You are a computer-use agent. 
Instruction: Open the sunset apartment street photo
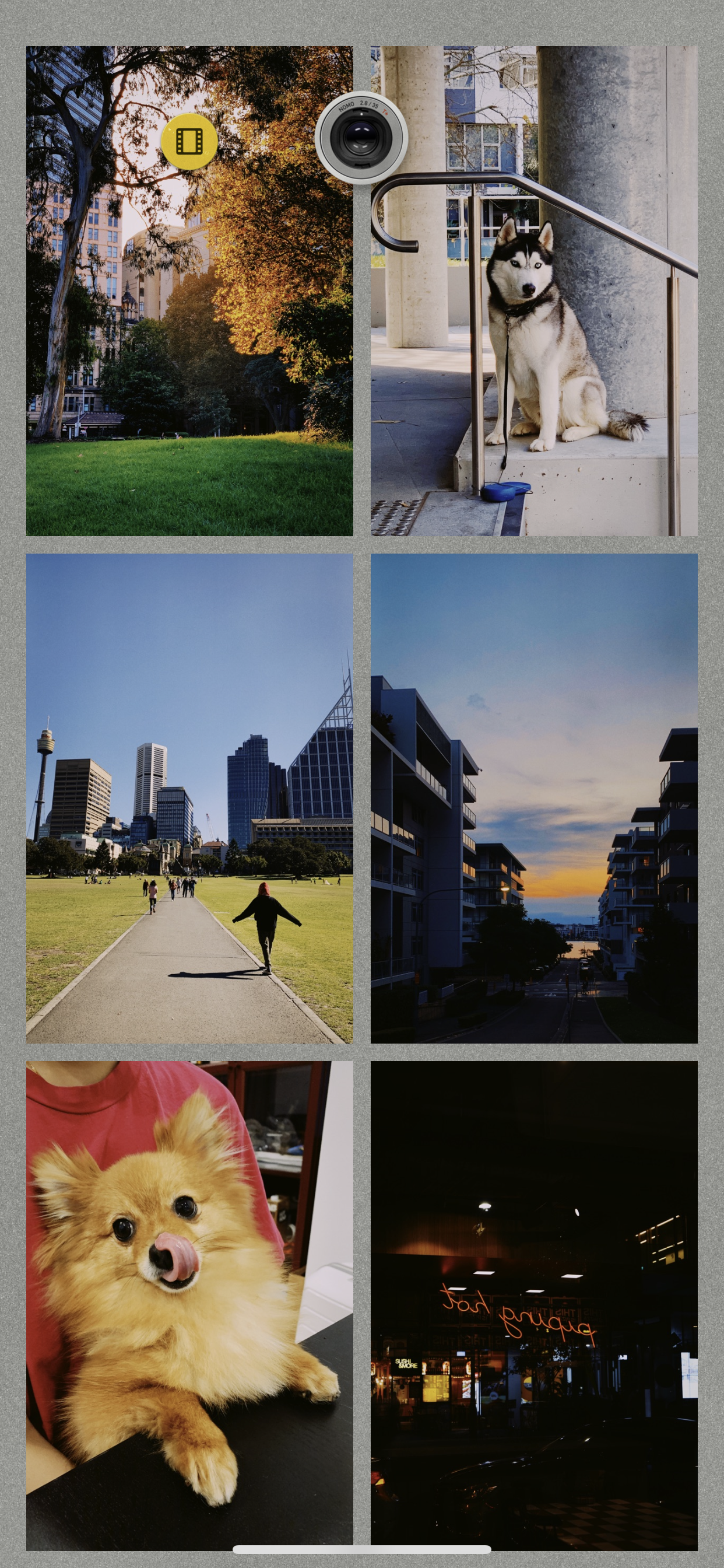[533, 798]
